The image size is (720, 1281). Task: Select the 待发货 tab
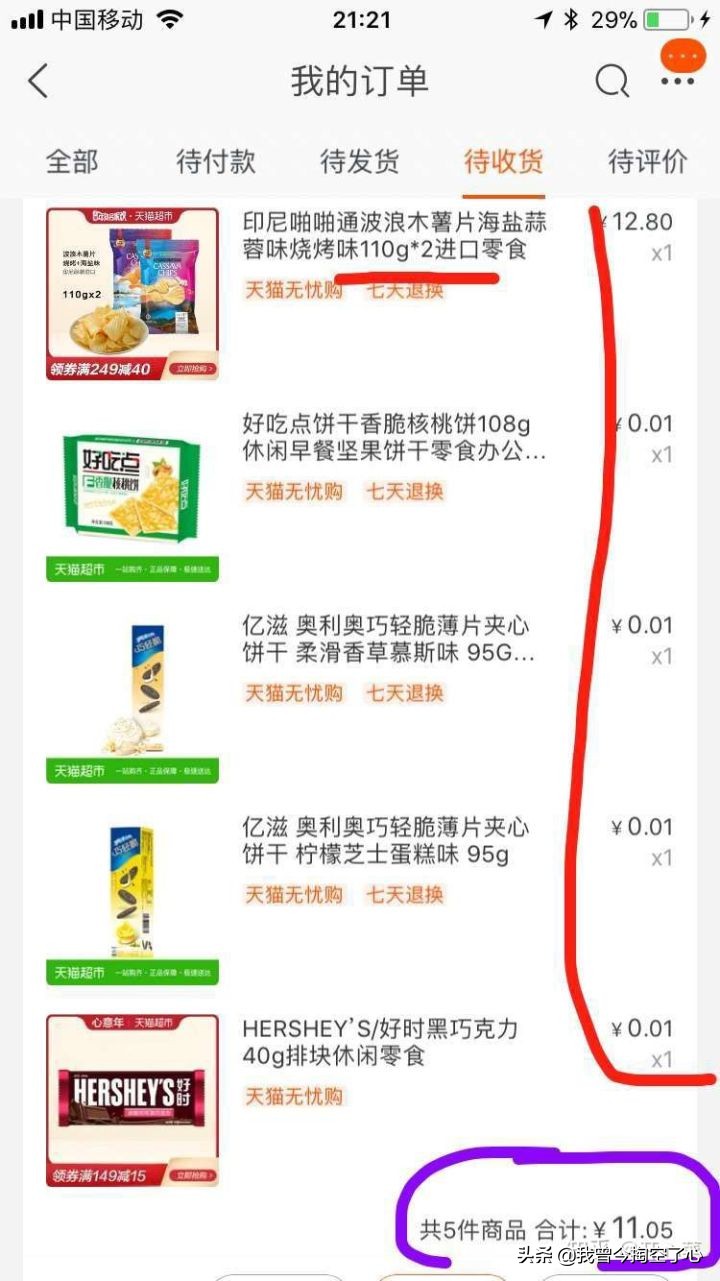tap(359, 161)
